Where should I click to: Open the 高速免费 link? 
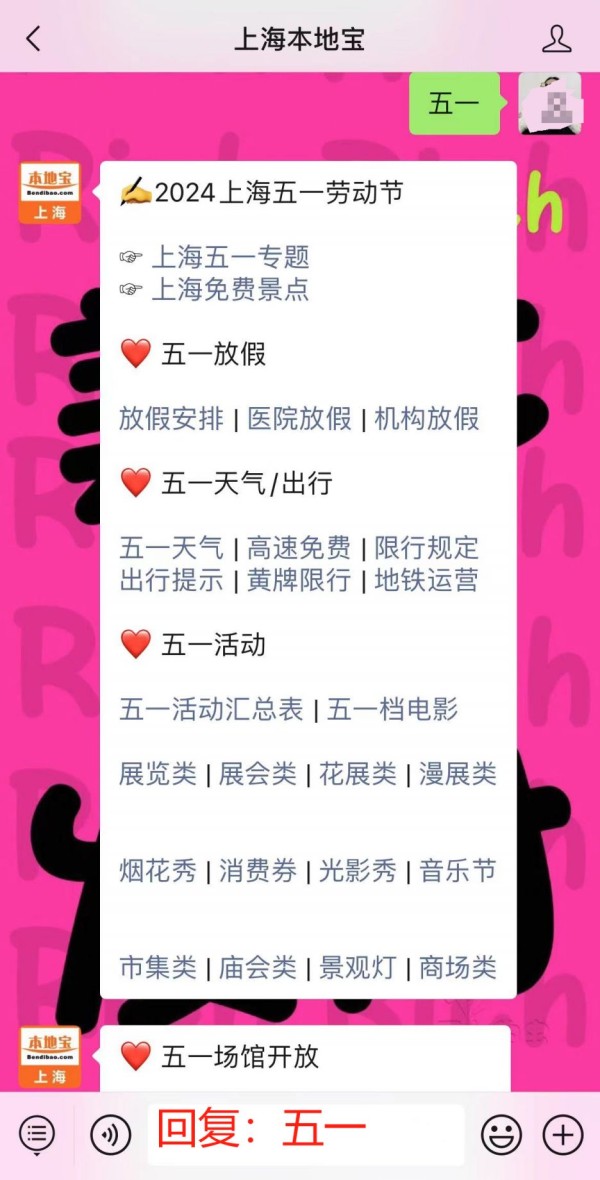coord(300,548)
